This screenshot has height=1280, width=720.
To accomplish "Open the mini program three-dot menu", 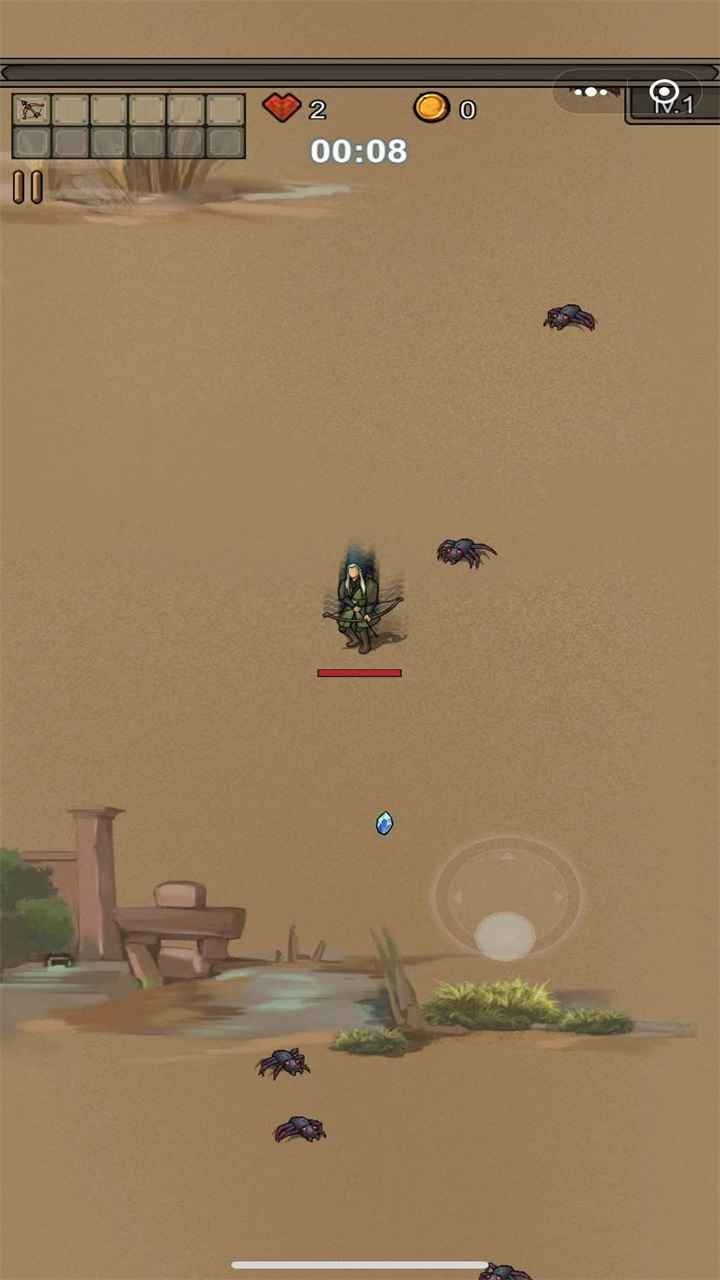I will [x=590, y=92].
